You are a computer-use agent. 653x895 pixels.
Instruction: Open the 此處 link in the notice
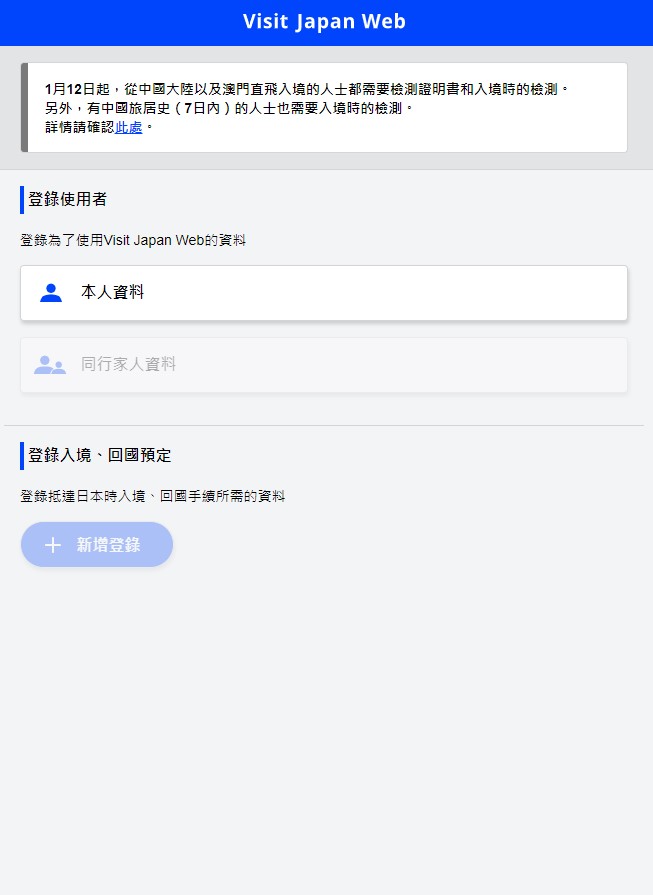click(x=129, y=128)
